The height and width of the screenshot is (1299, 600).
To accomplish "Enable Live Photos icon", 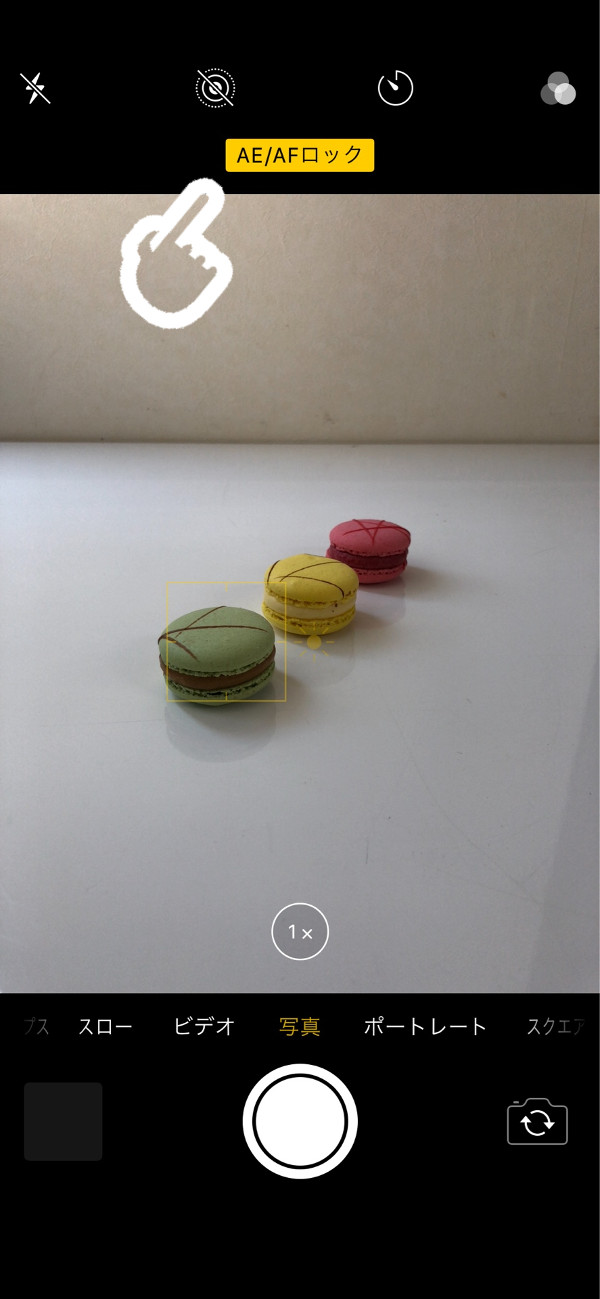I will (x=215, y=89).
